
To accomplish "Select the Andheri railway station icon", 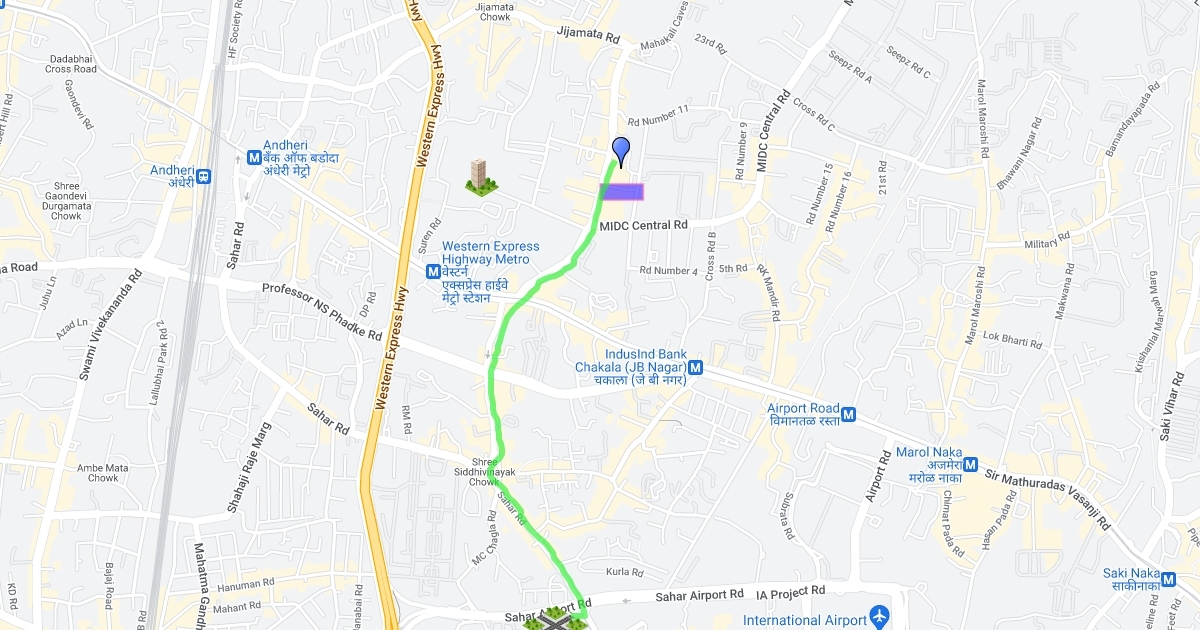I will pyautogui.click(x=204, y=176).
